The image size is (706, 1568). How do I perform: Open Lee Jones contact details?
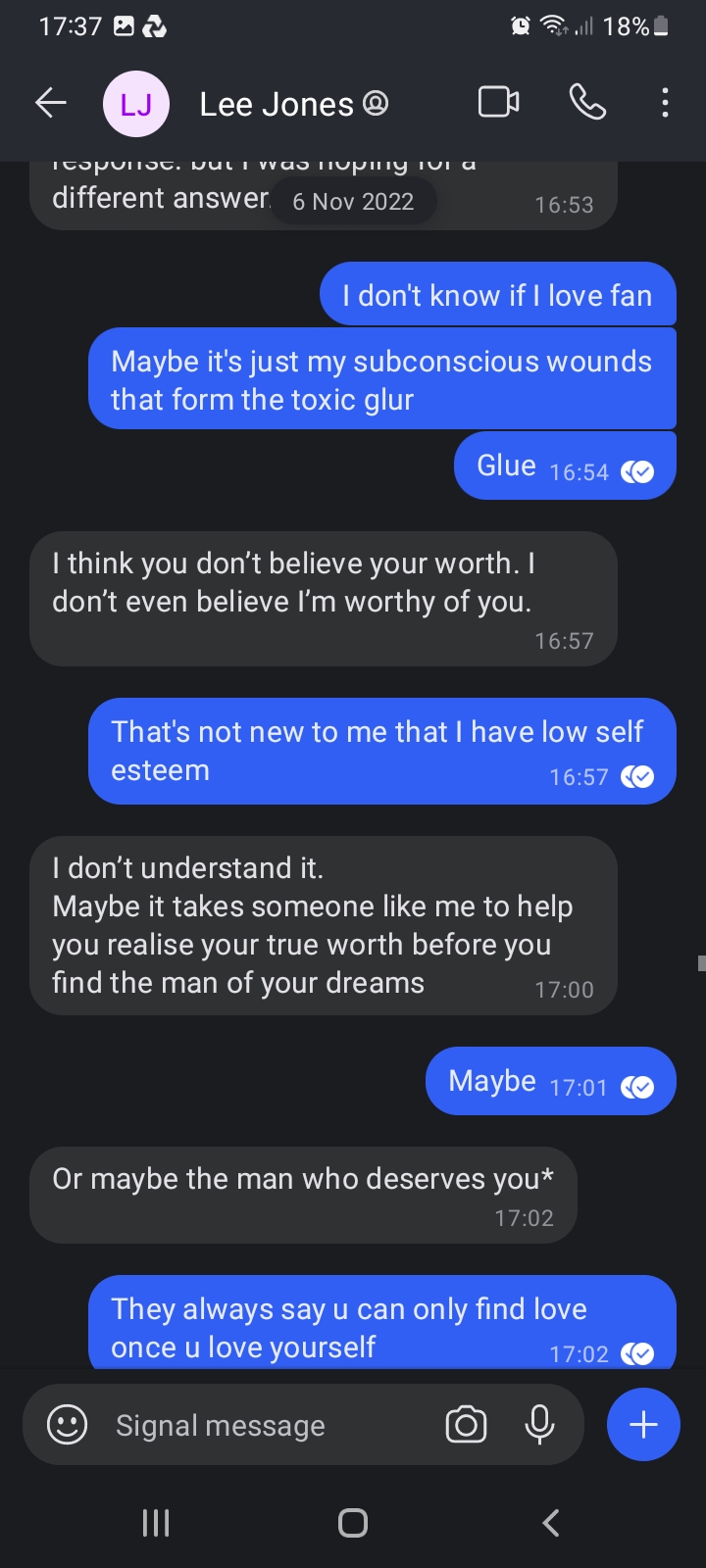277,104
